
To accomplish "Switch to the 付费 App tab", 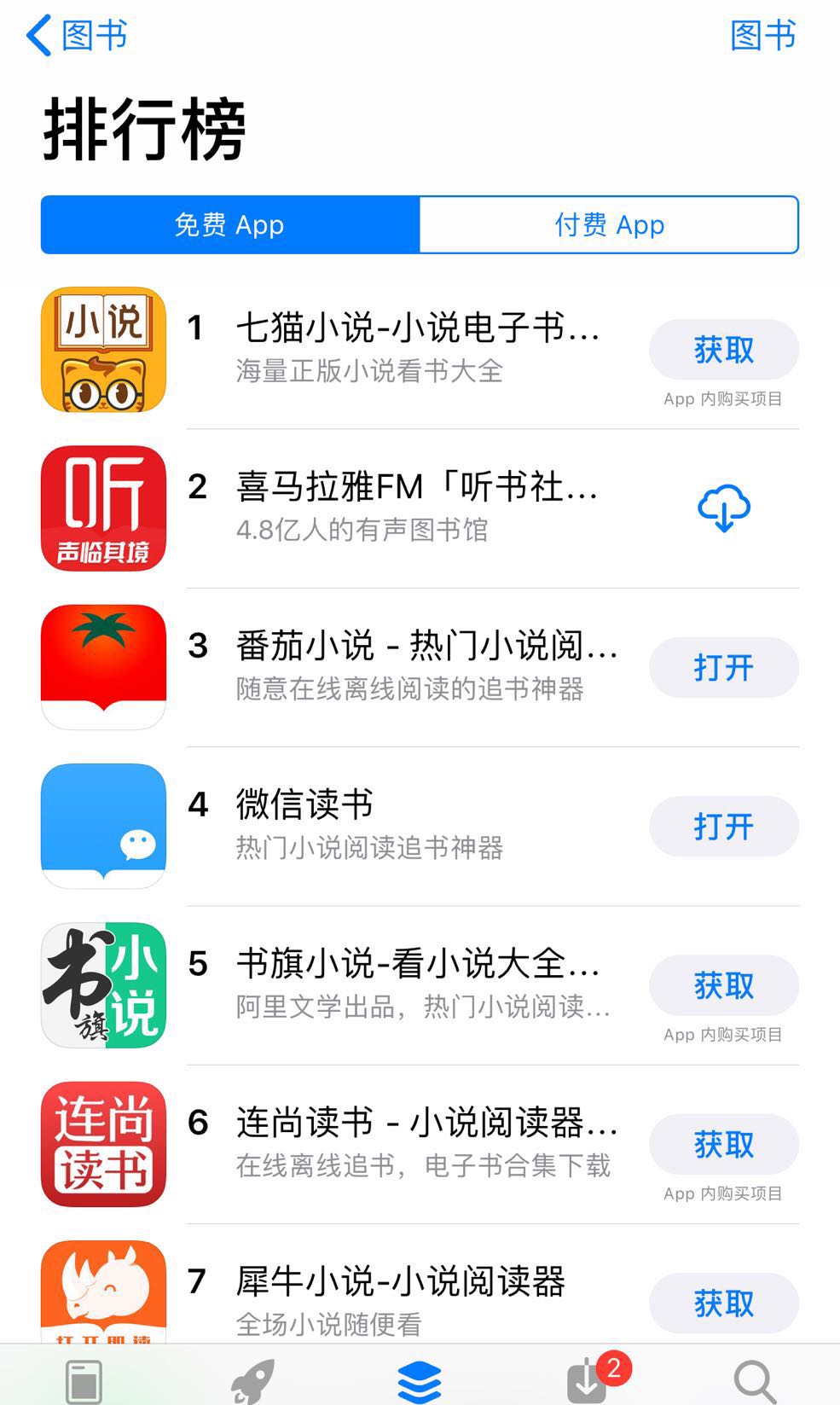I will coord(609,225).
